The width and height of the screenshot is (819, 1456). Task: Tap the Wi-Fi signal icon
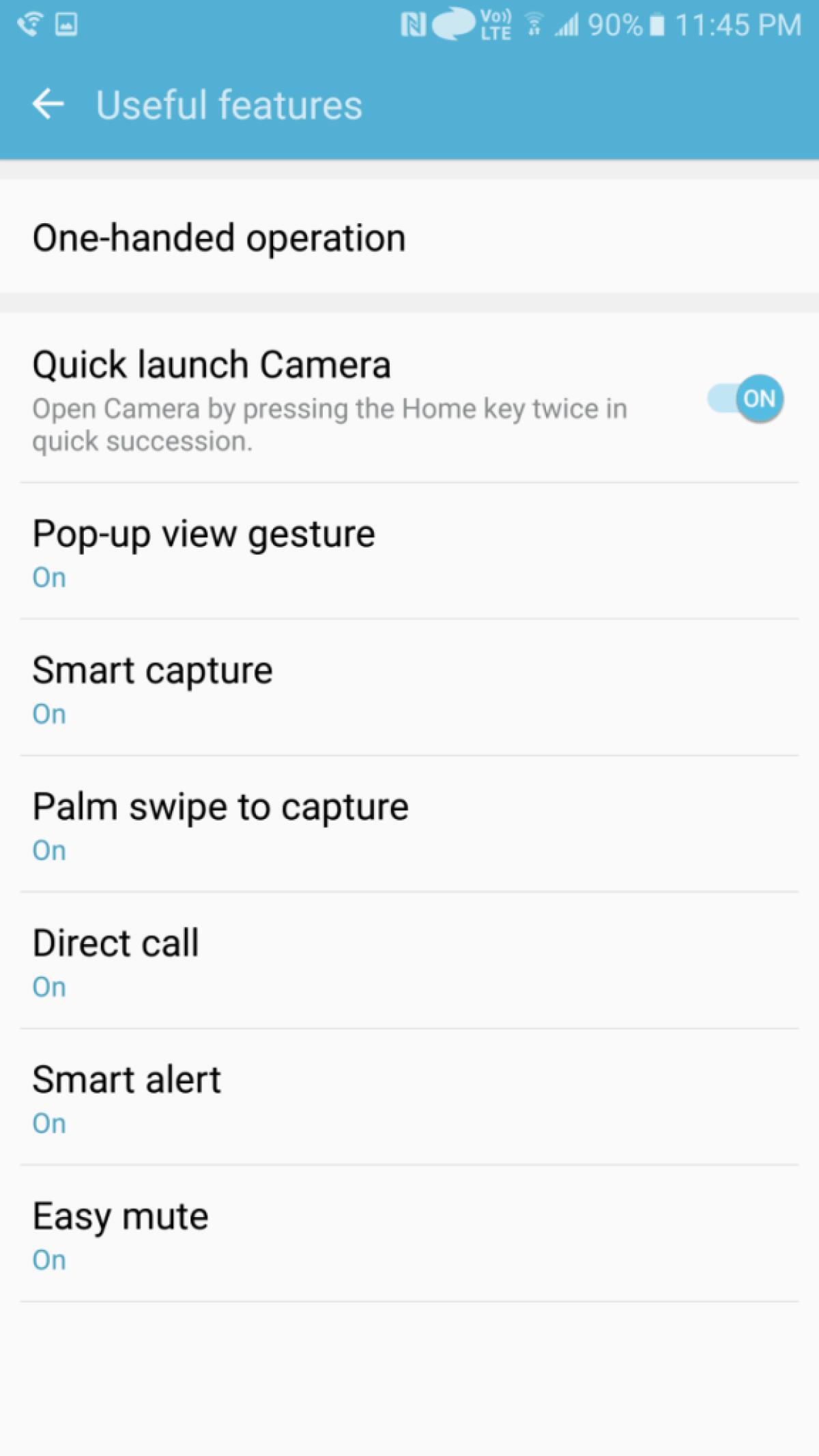(534, 24)
